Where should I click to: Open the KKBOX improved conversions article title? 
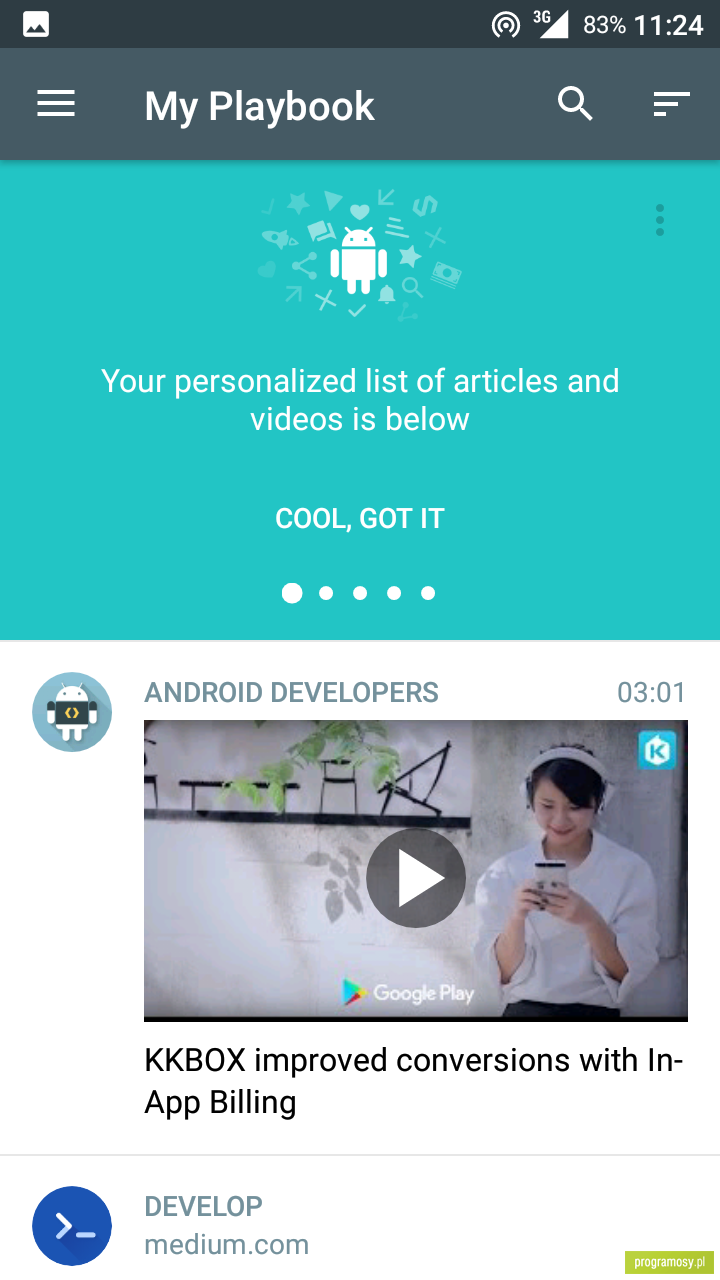414,1081
